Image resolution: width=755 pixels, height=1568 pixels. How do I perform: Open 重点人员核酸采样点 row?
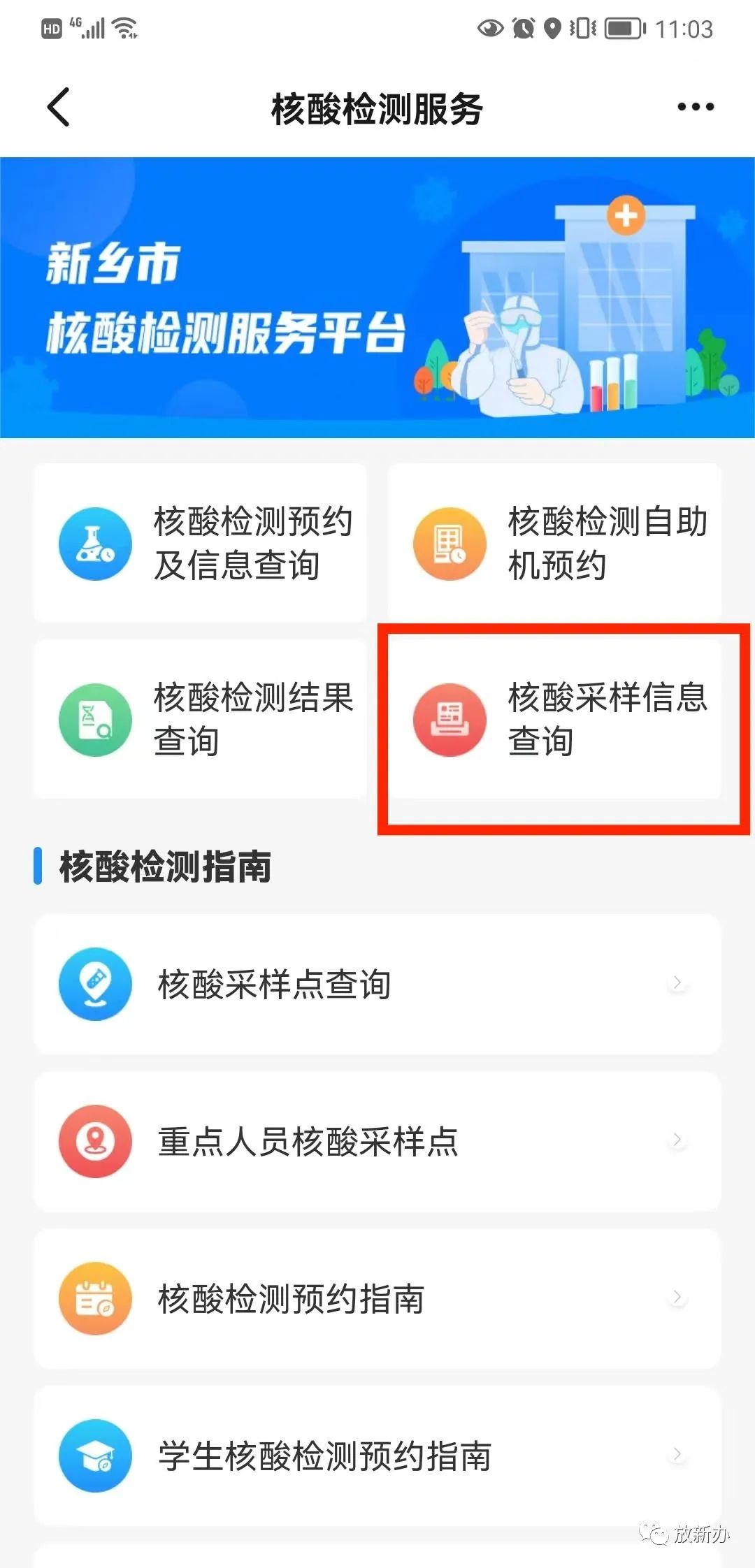coord(377,1141)
